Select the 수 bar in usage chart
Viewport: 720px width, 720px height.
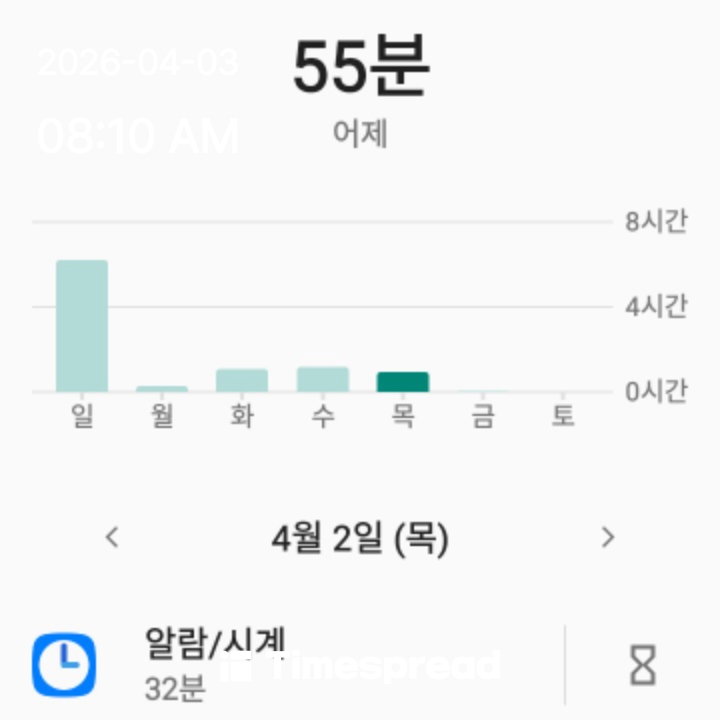click(322, 379)
